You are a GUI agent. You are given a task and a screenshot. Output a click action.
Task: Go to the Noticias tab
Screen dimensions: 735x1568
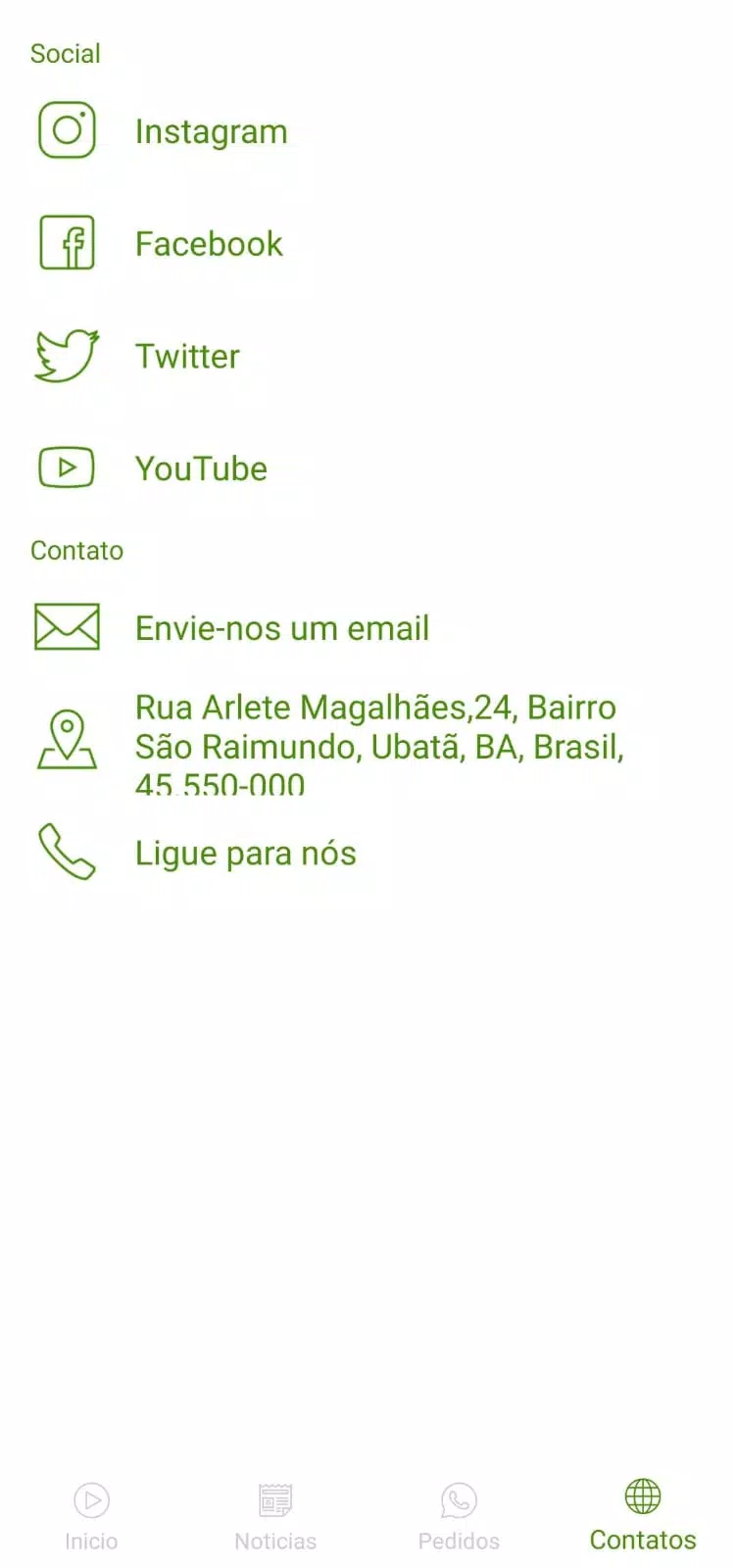coord(275,1516)
